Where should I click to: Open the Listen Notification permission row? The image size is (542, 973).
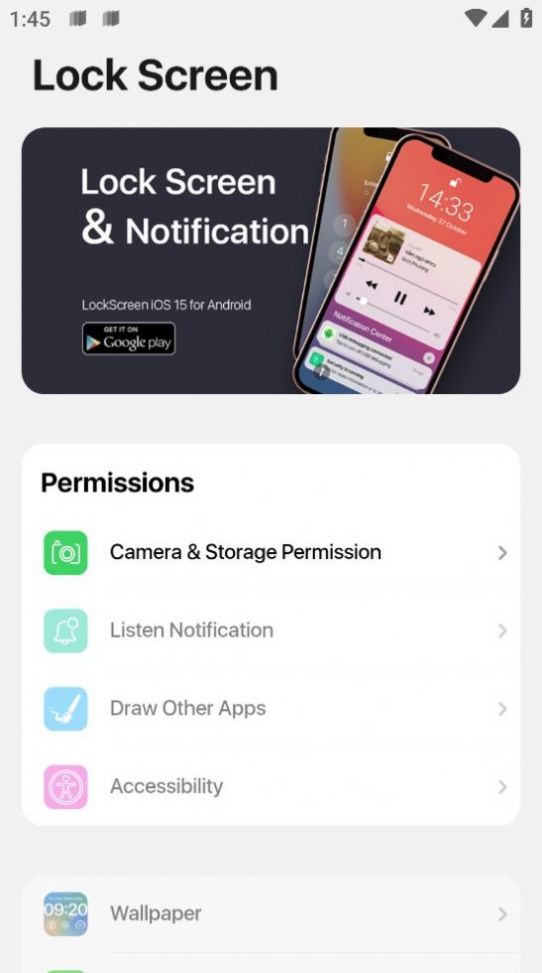(271, 630)
